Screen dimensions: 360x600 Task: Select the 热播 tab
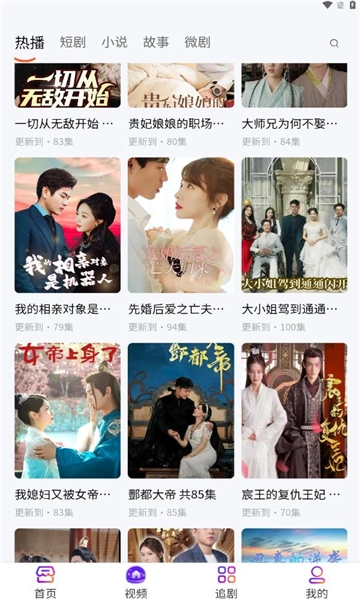click(30, 42)
